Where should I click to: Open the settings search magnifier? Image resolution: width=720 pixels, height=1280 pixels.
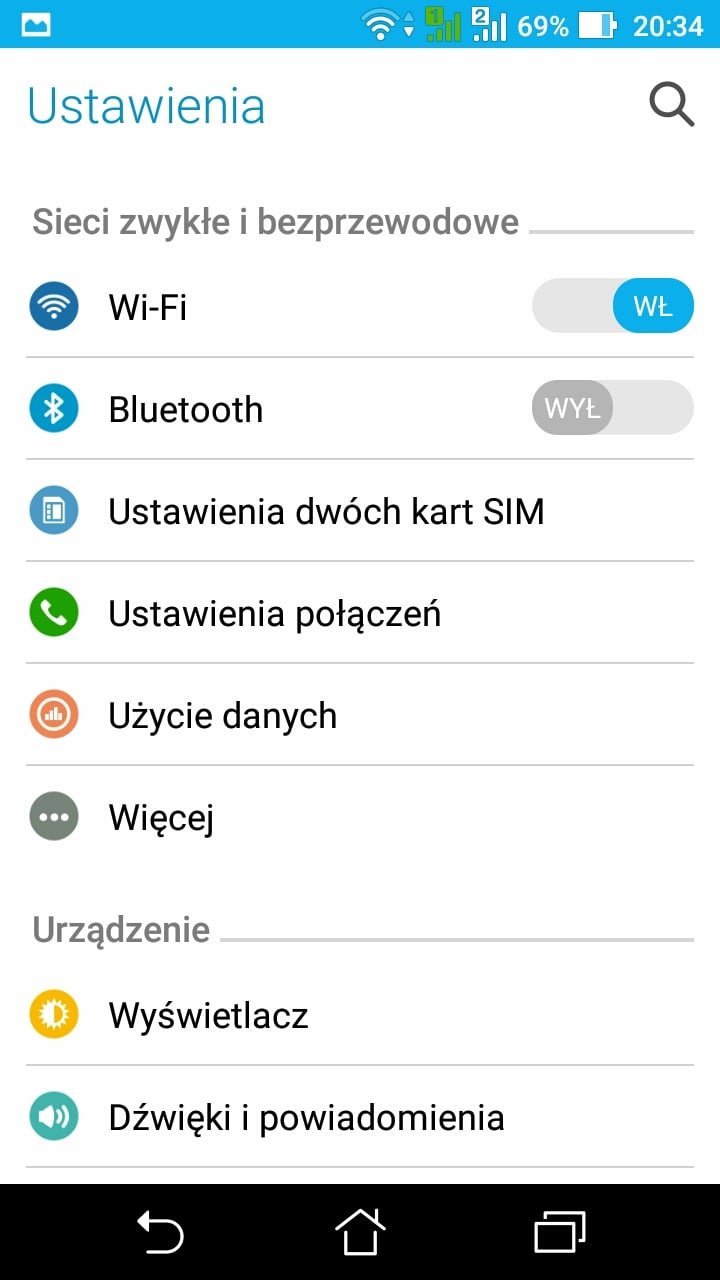coord(671,104)
